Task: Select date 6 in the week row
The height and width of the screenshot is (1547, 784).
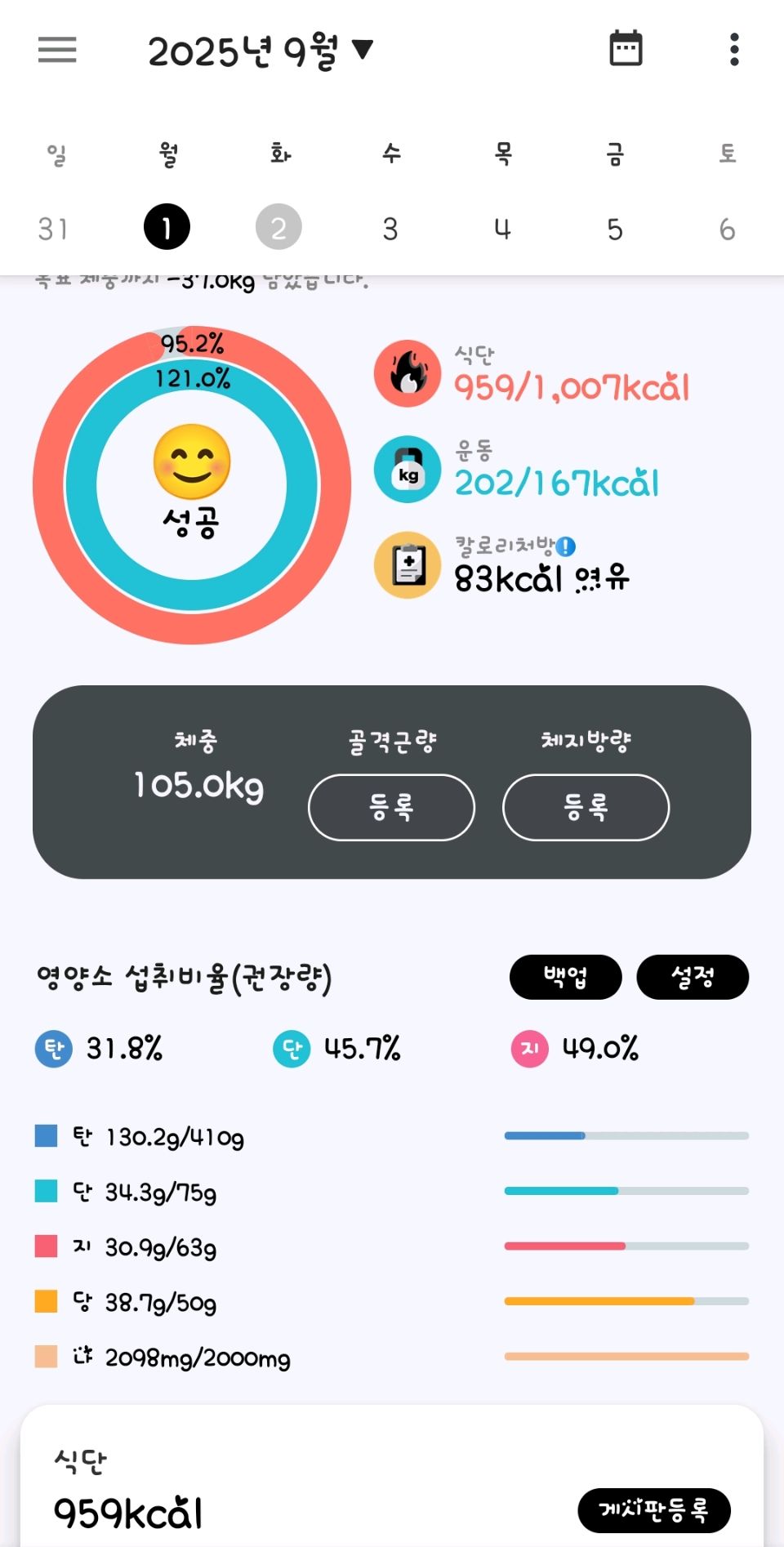Action: coord(727,229)
